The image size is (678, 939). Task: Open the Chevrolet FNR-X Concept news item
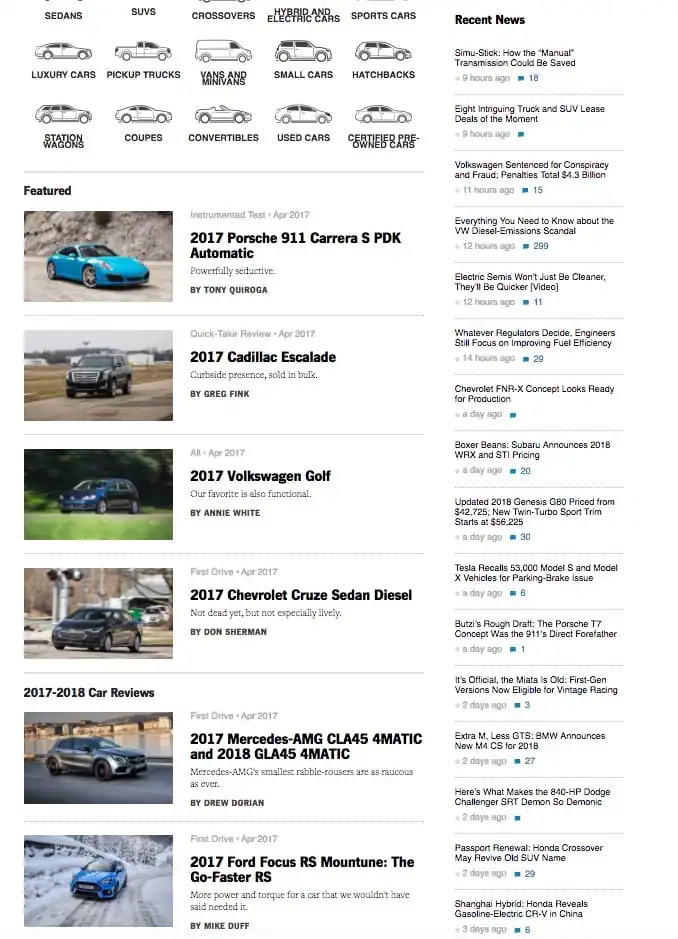tap(534, 394)
